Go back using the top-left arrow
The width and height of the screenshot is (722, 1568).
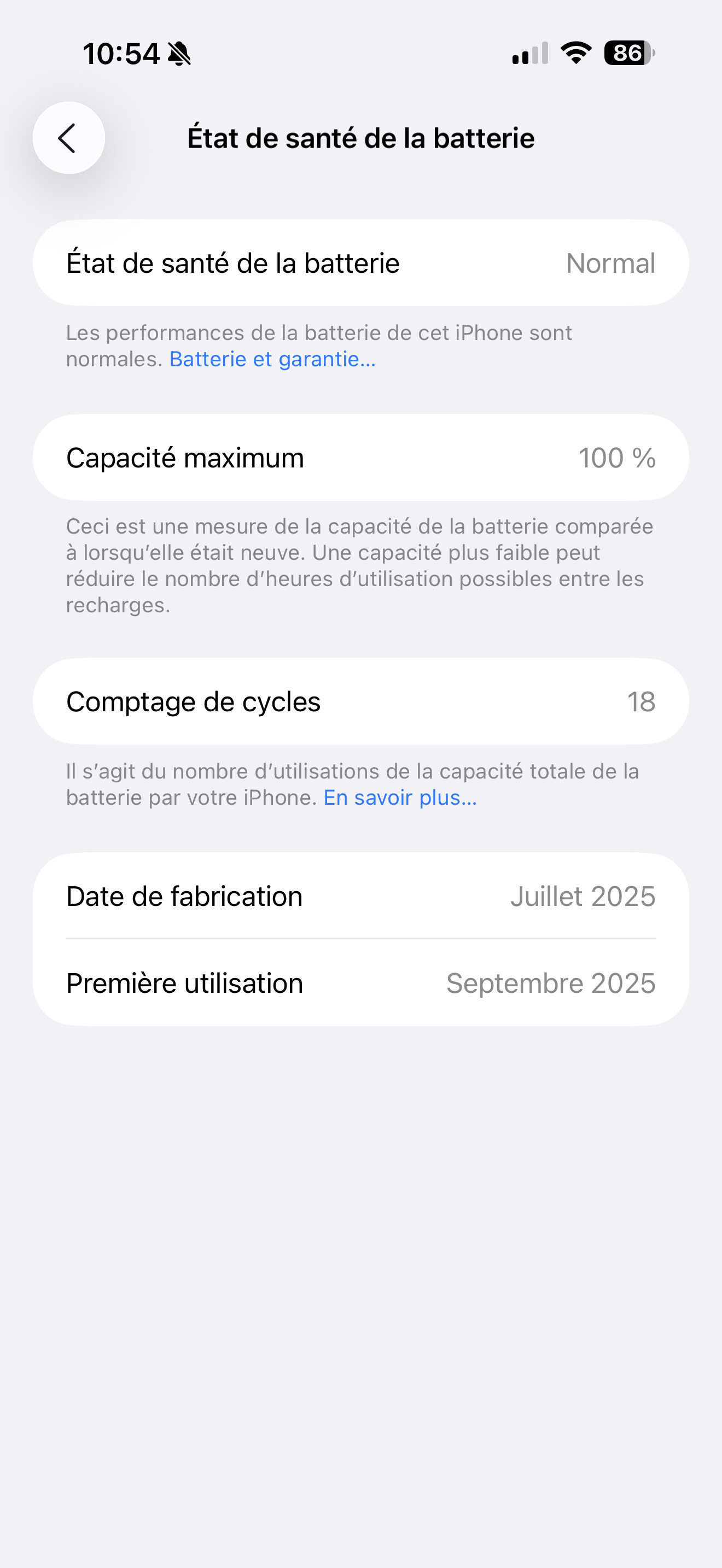coord(69,138)
